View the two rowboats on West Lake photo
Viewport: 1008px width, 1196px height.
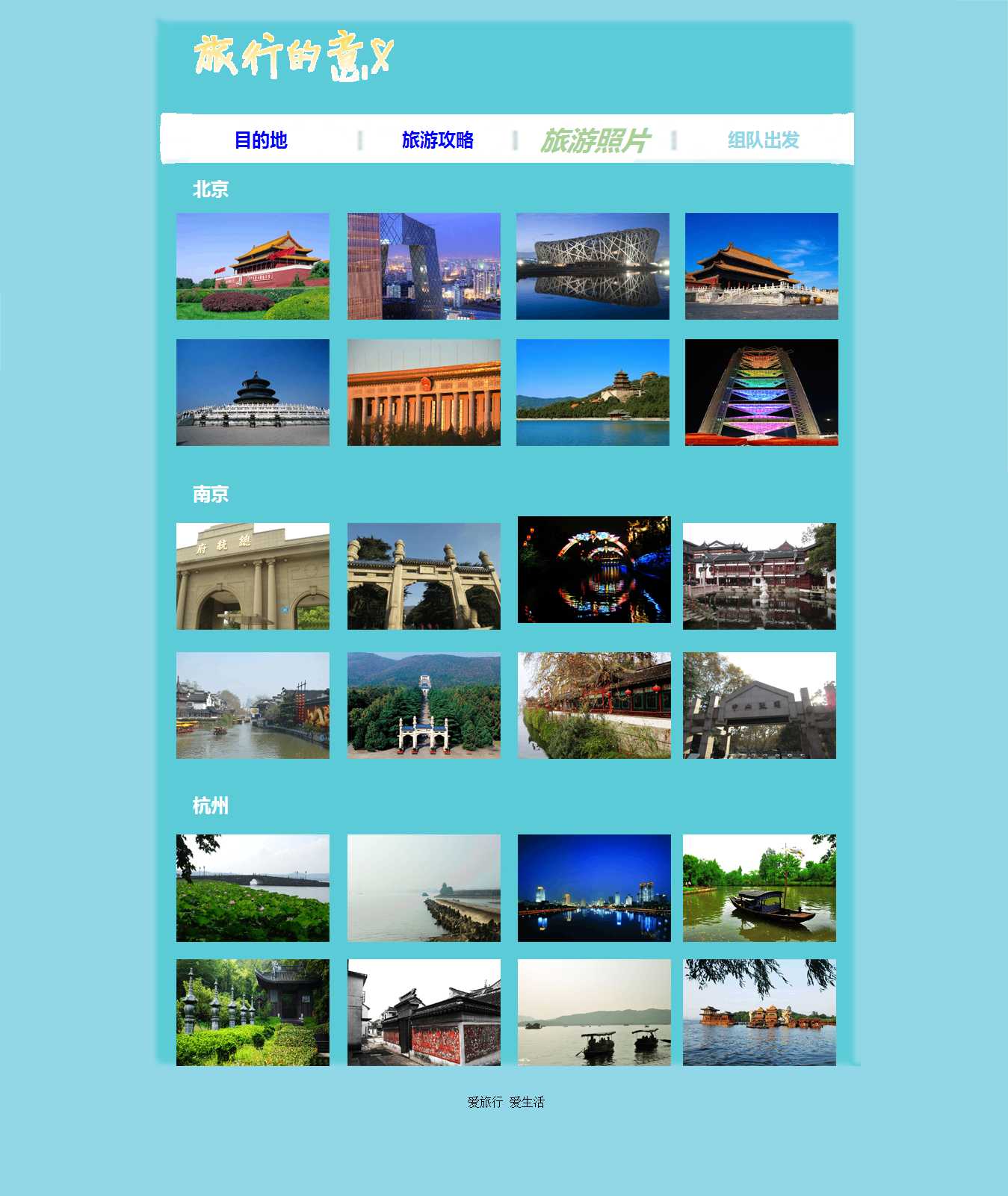tap(594, 1012)
